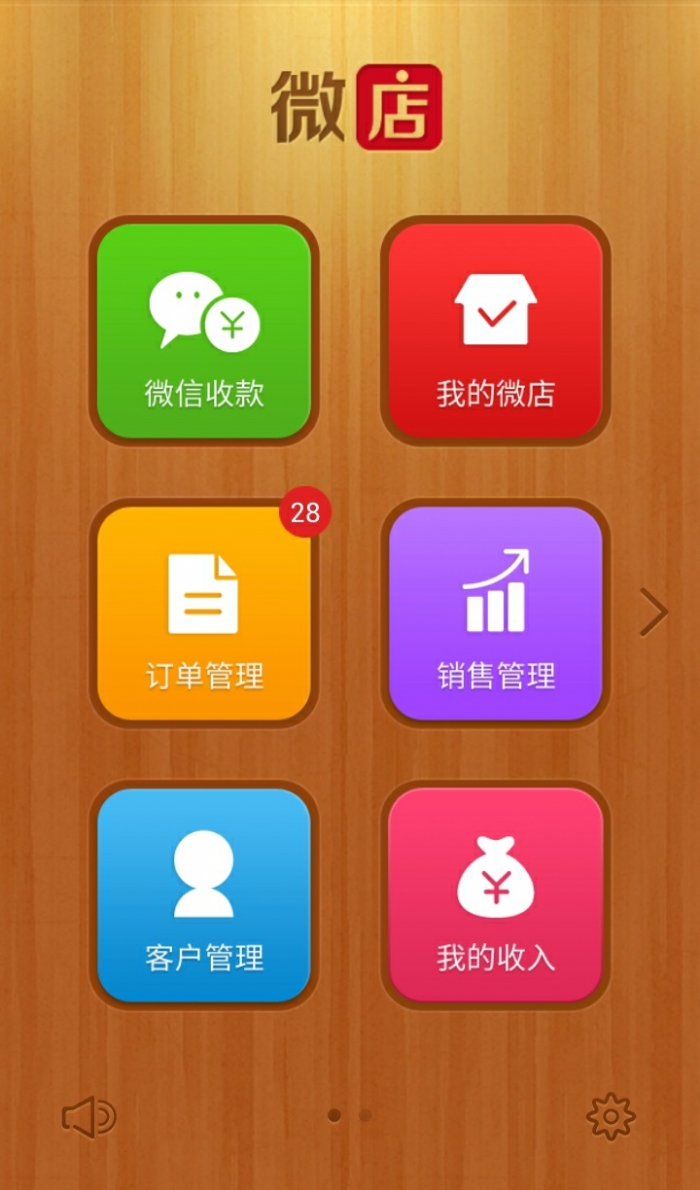700x1190 pixels.
Task: Open the settings gear
Action: (611, 1116)
